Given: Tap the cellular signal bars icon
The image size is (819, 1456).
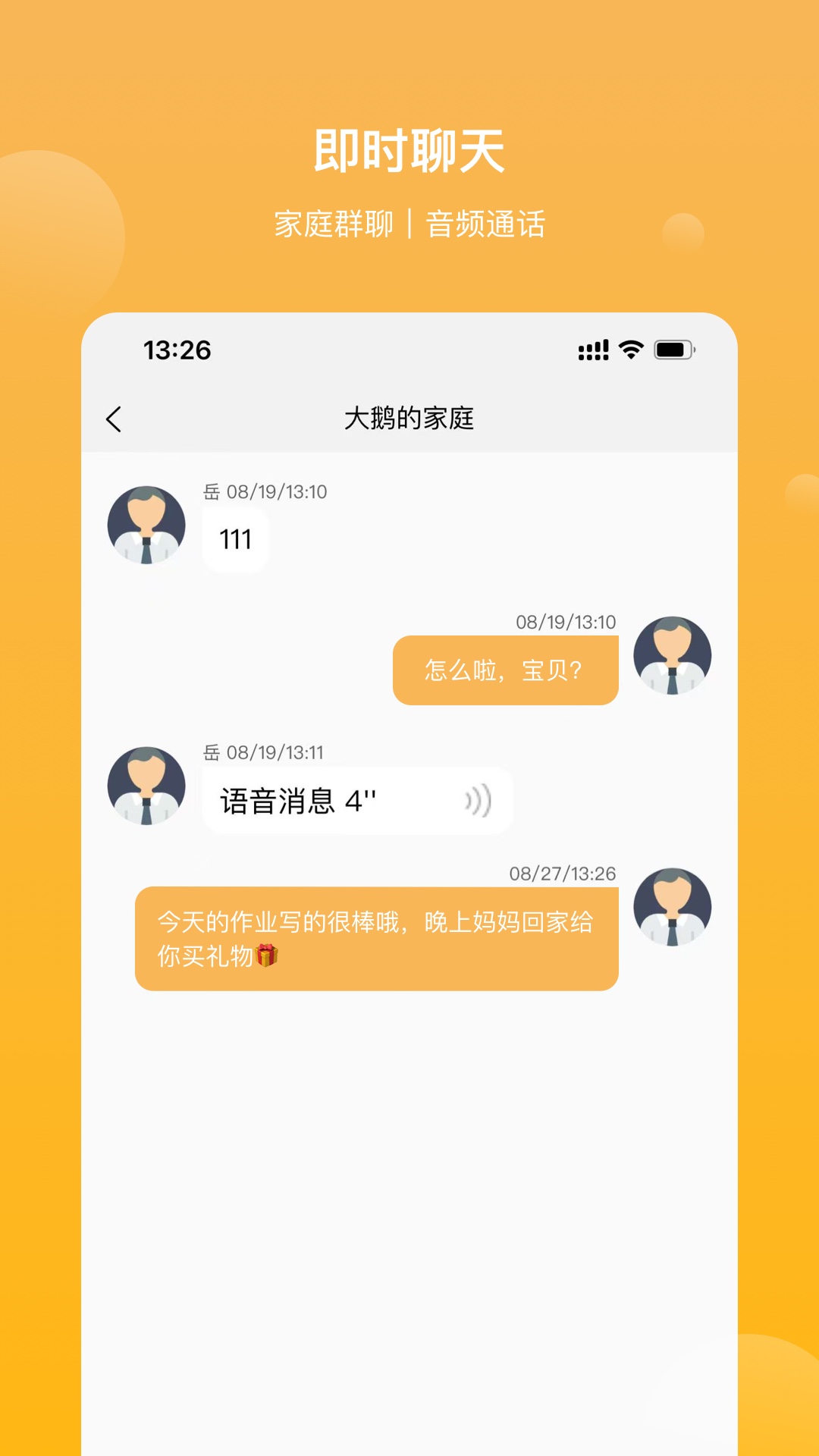Looking at the screenshot, I should click(593, 349).
